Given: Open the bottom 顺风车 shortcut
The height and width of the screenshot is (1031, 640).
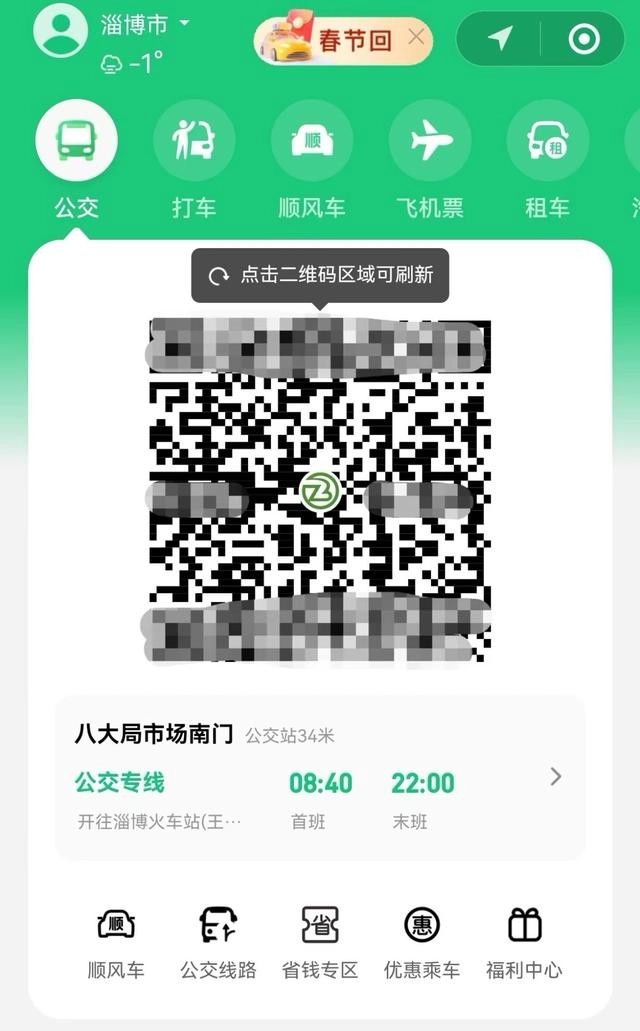Looking at the screenshot, I should (x=116, y=942).
